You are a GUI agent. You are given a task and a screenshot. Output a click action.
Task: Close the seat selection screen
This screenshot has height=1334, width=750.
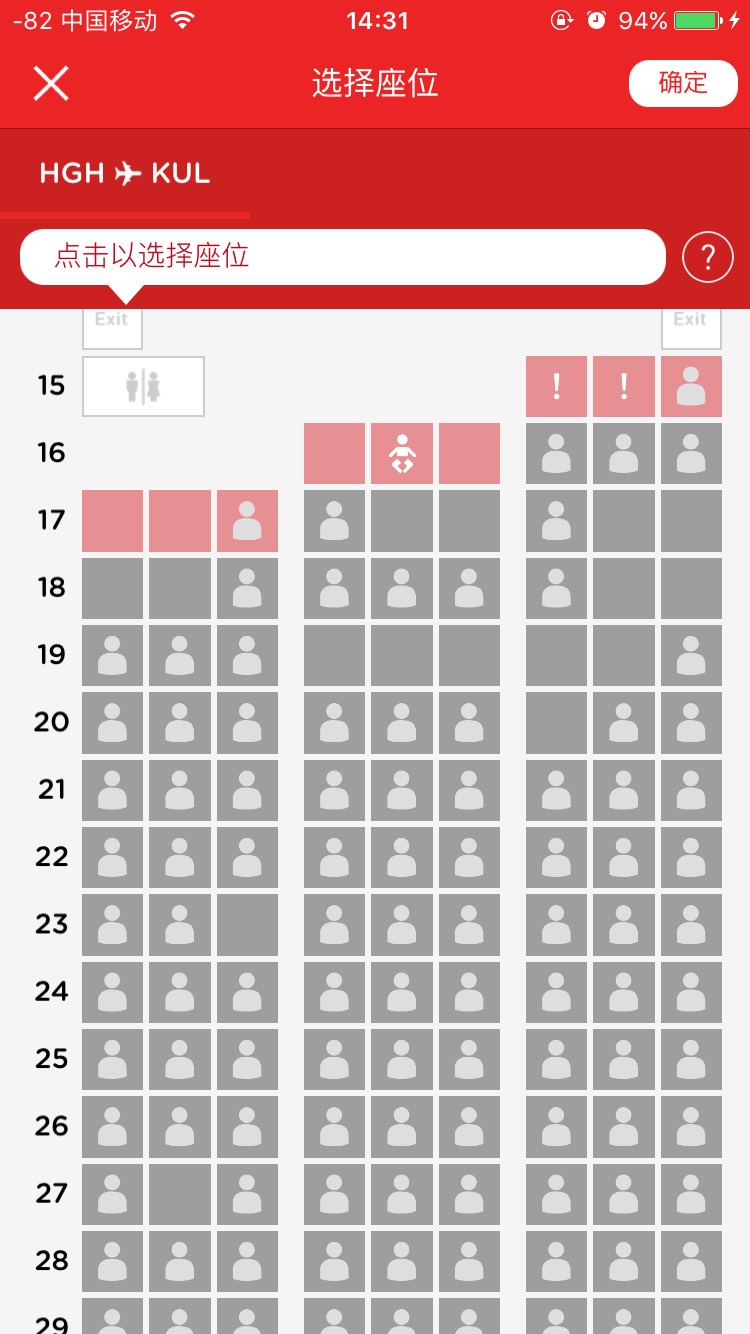coord(51,83)
